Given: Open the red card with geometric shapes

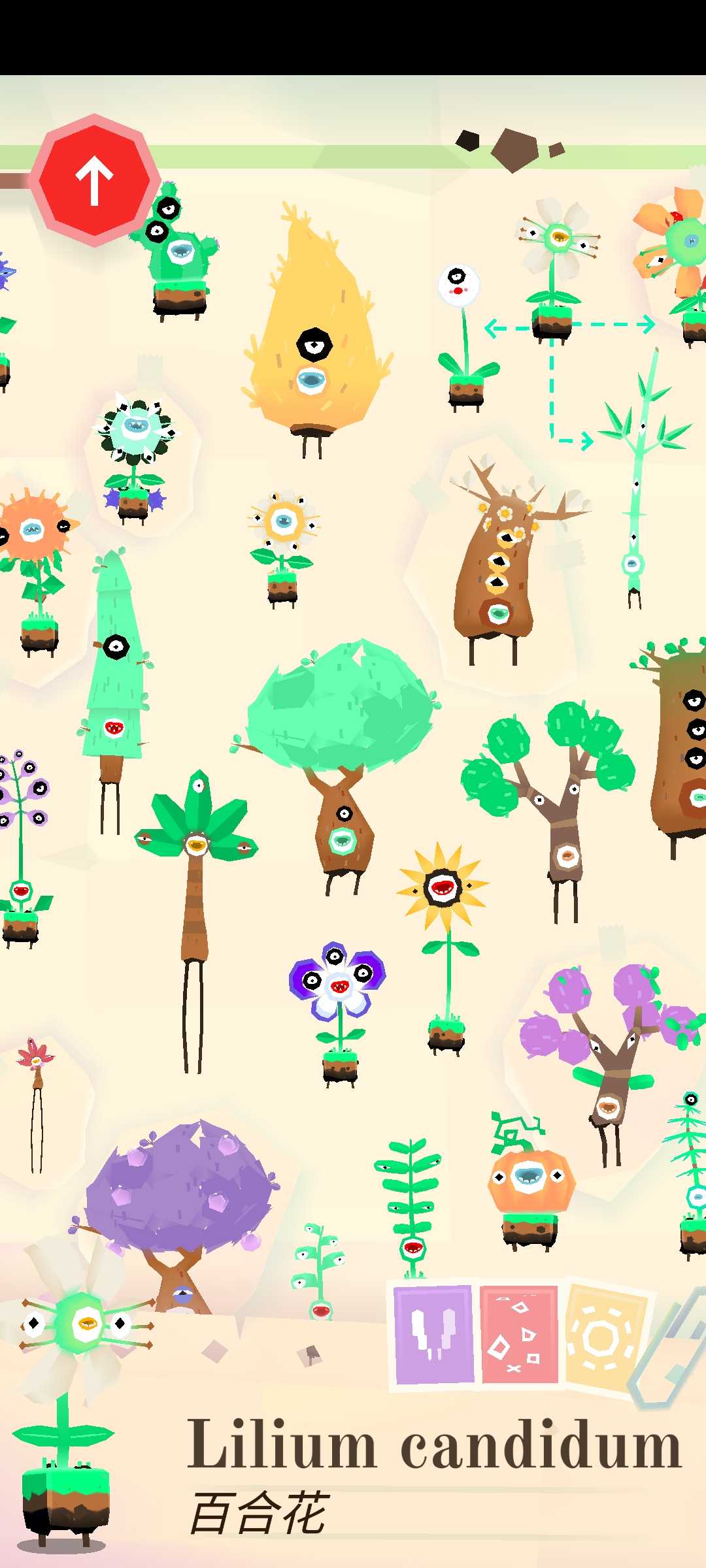Looking at the screenshot, I should [x=520, y=1334].
